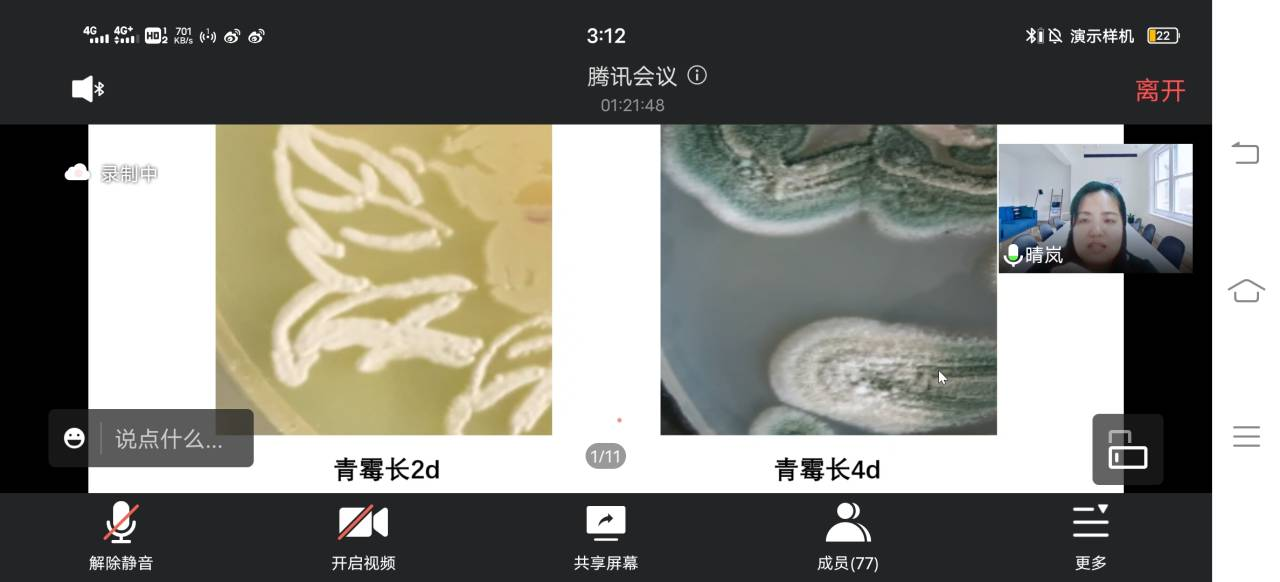Open the 更多 options menu
The height and width of the screenshot is (582, 1280).
click(x=1090, y=537)
